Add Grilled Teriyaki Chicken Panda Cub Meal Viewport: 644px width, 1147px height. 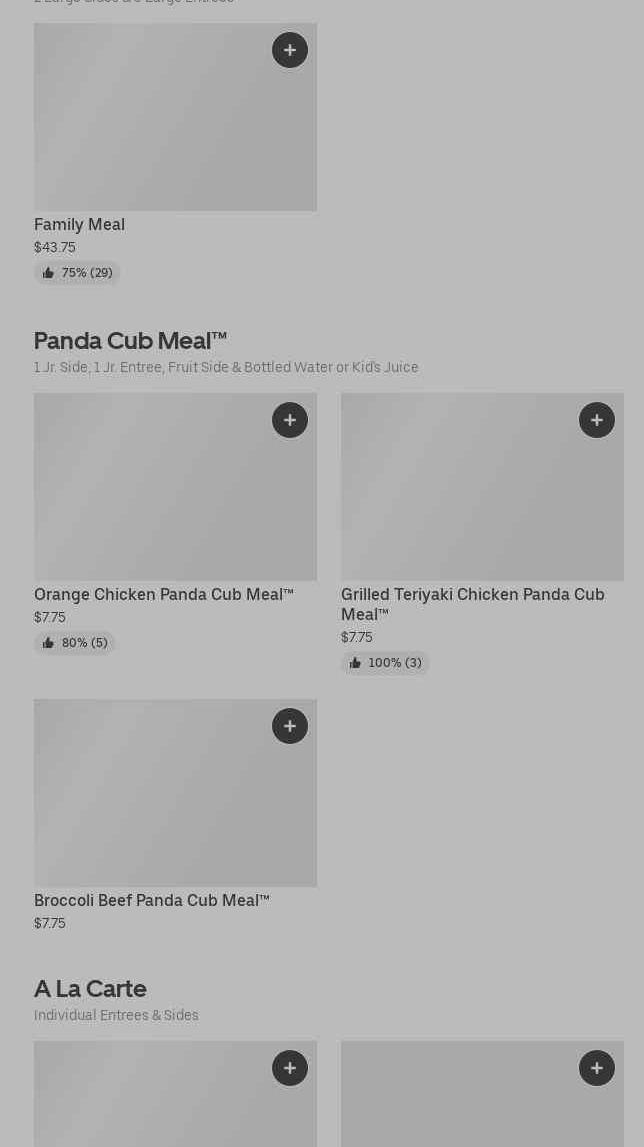point(596,420)
